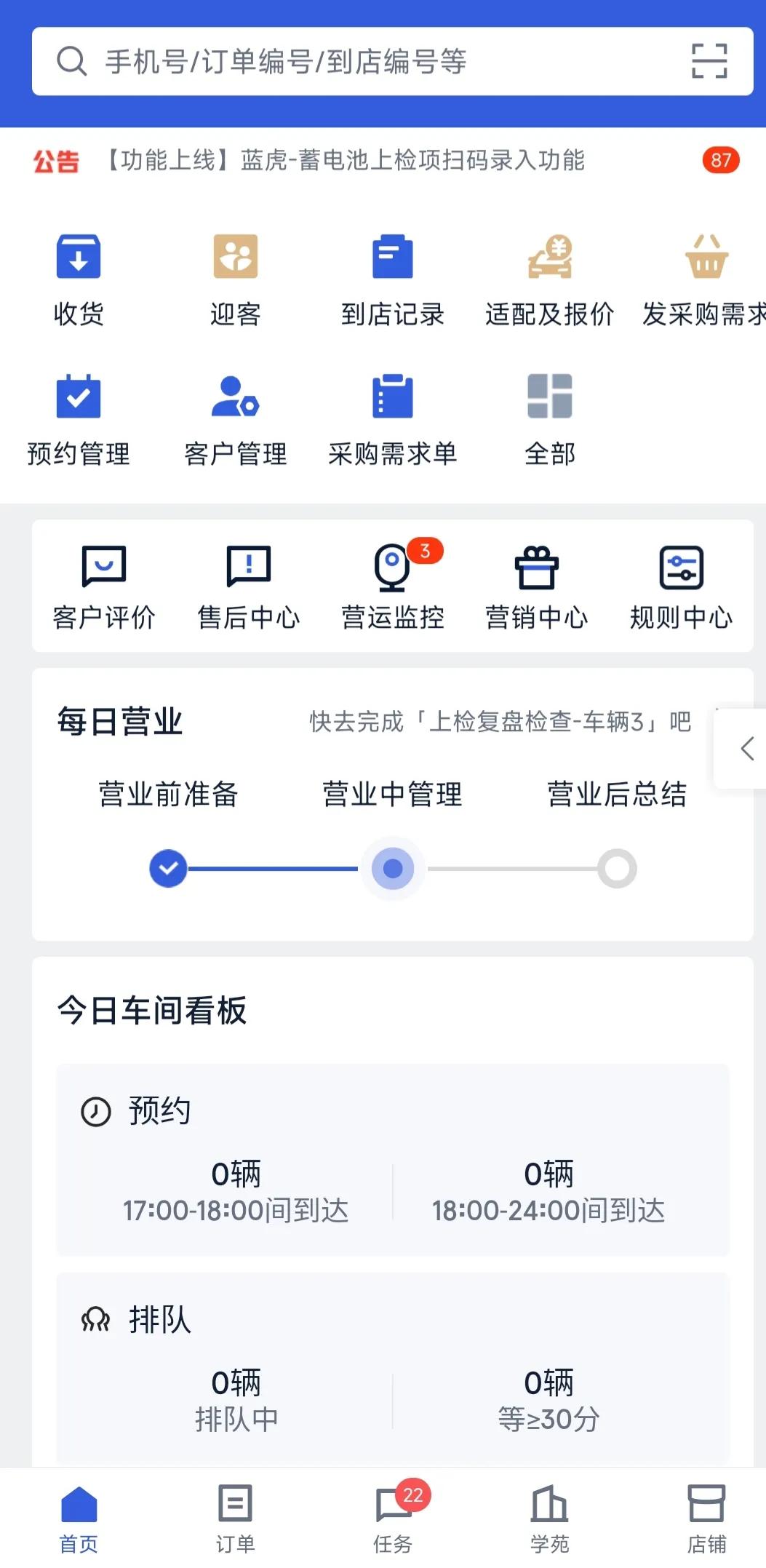The height and width of the screenshot is (1568, 766).
Task: Open 预约管理 appointment management
Action: tap(78, 418)
